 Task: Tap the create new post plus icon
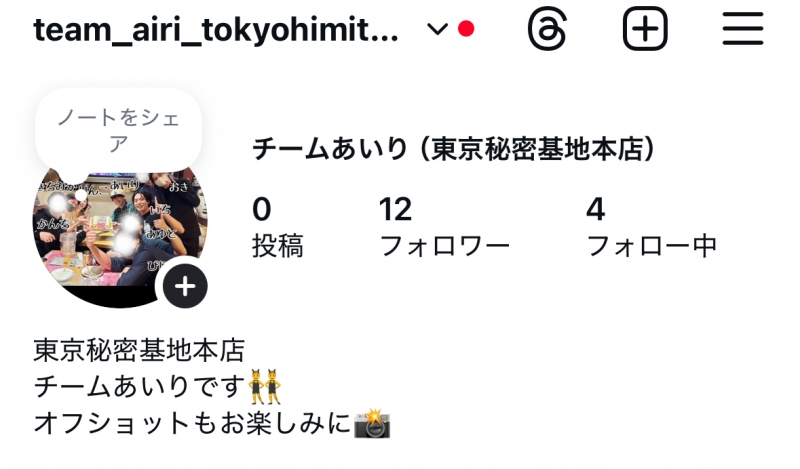(x=645, y=30)
